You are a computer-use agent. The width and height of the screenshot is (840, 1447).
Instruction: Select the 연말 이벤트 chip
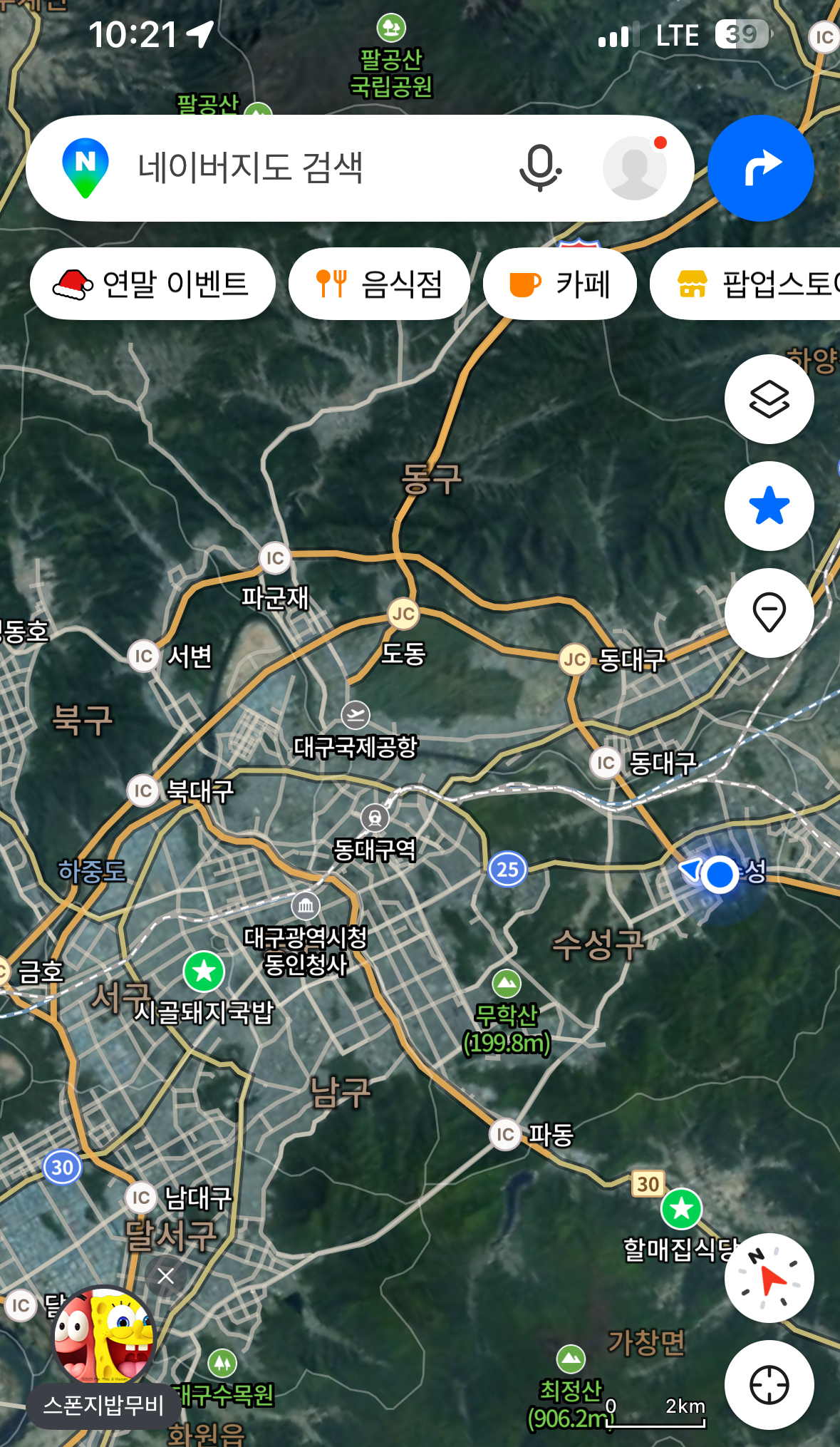coord(152,284)
